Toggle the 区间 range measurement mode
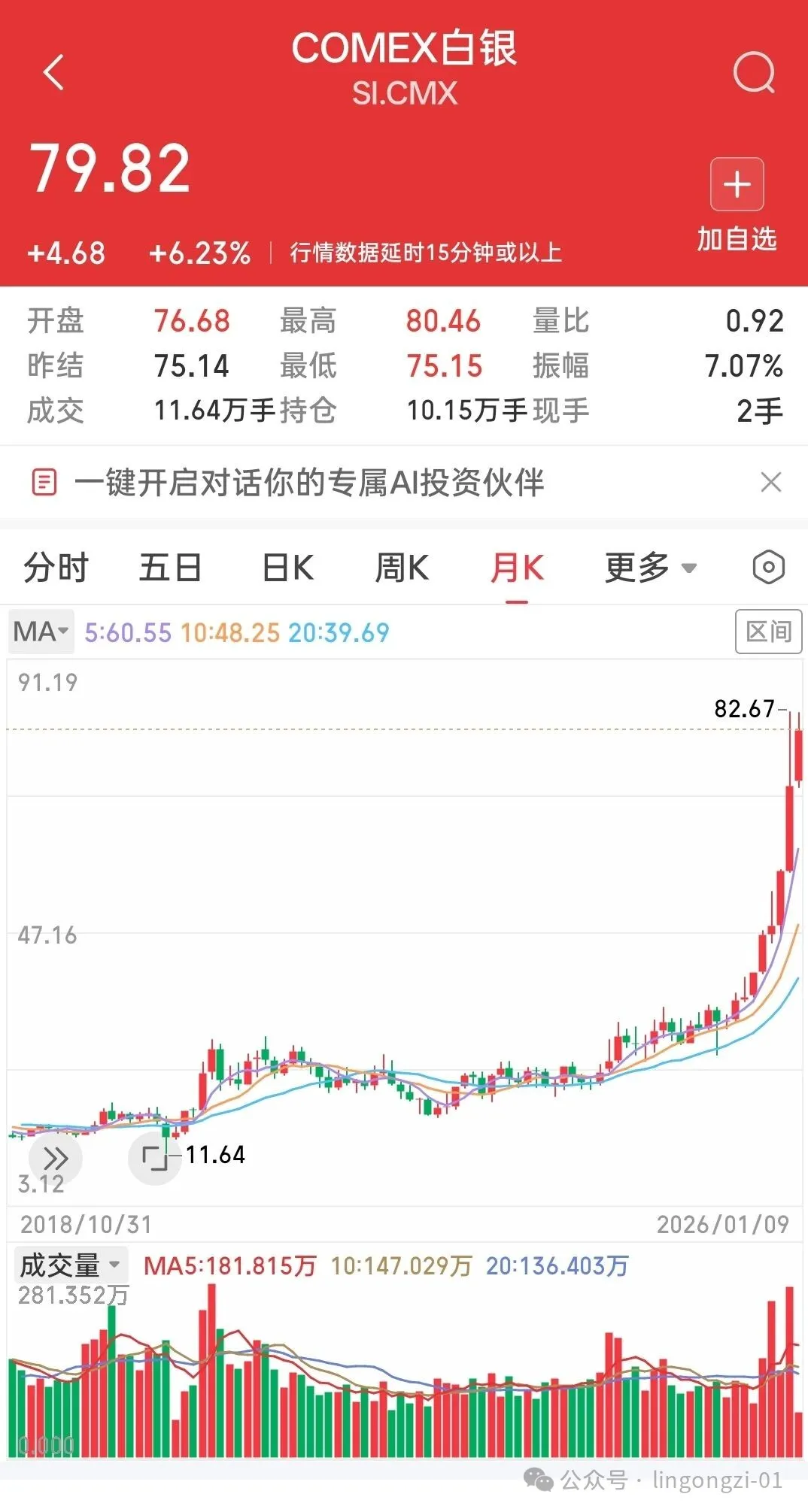This screenshot has width=808, height=1512. tap(768, 632)
